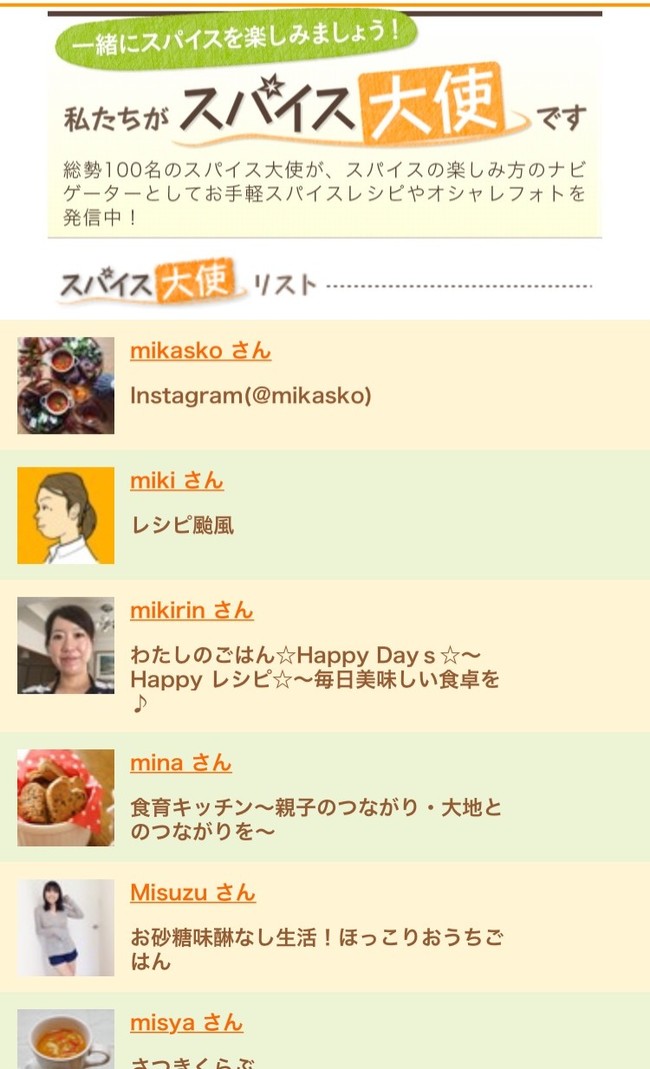Tap mikasko's food photo thumbnail
This screenshot has height=1069, width=650.
pyautogui.click(x=66, y=386)
